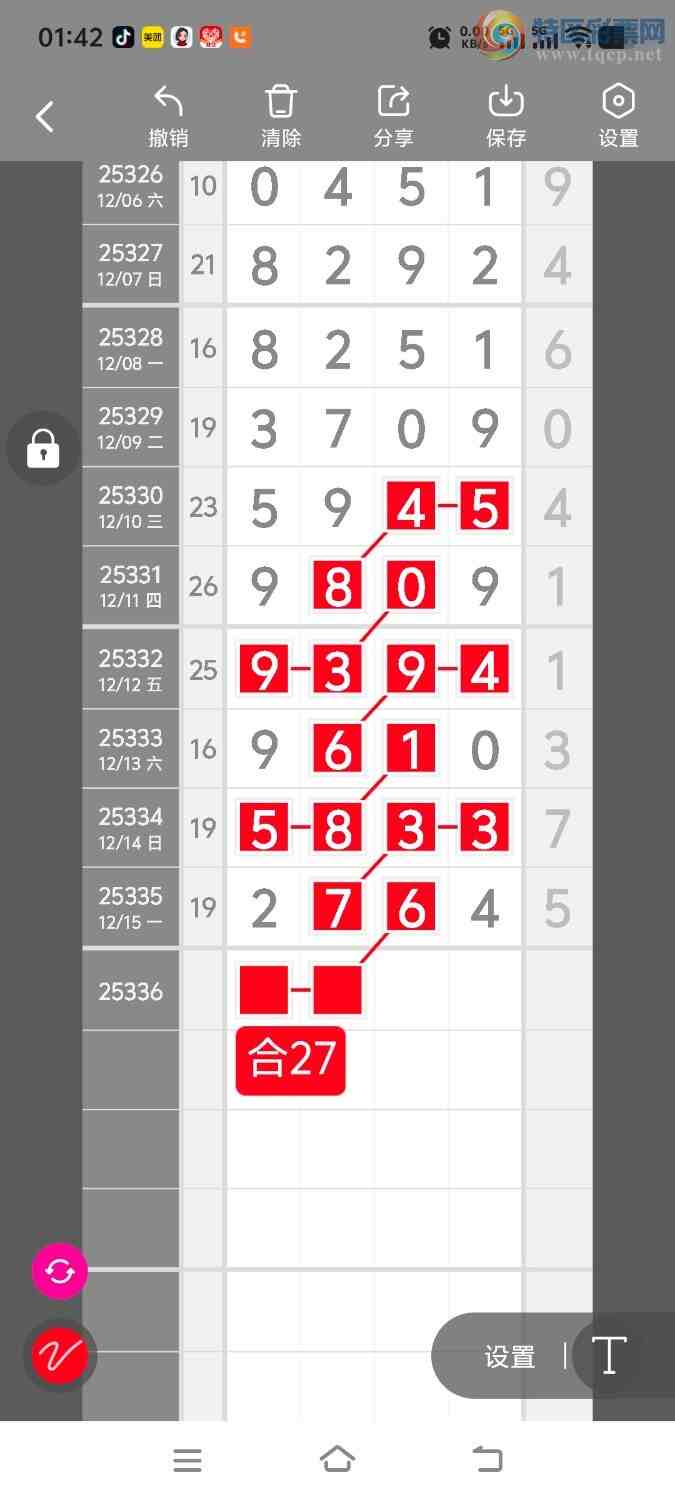Image resolution: width=675 pixels, height=1500 pixels.
Task: Undo the last action with 撤销
Action: [168, 117]
